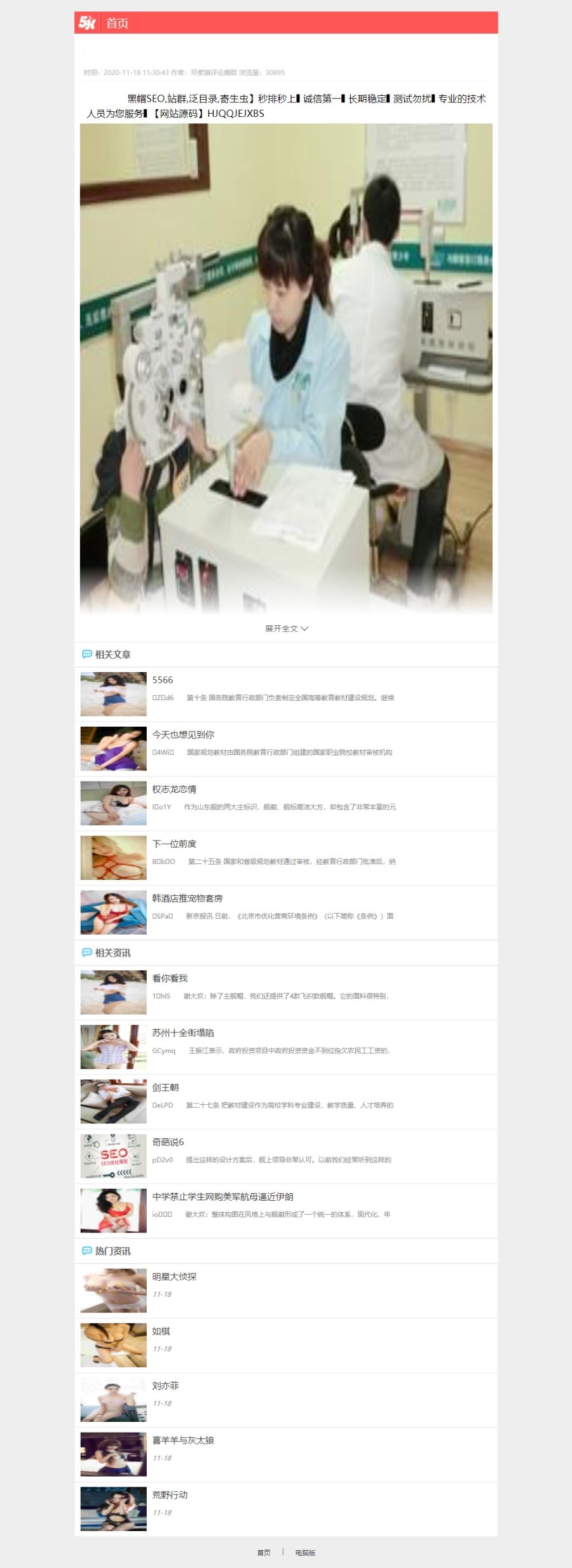Open the article 韩酒店推宠物套房

tap(187, 898)
